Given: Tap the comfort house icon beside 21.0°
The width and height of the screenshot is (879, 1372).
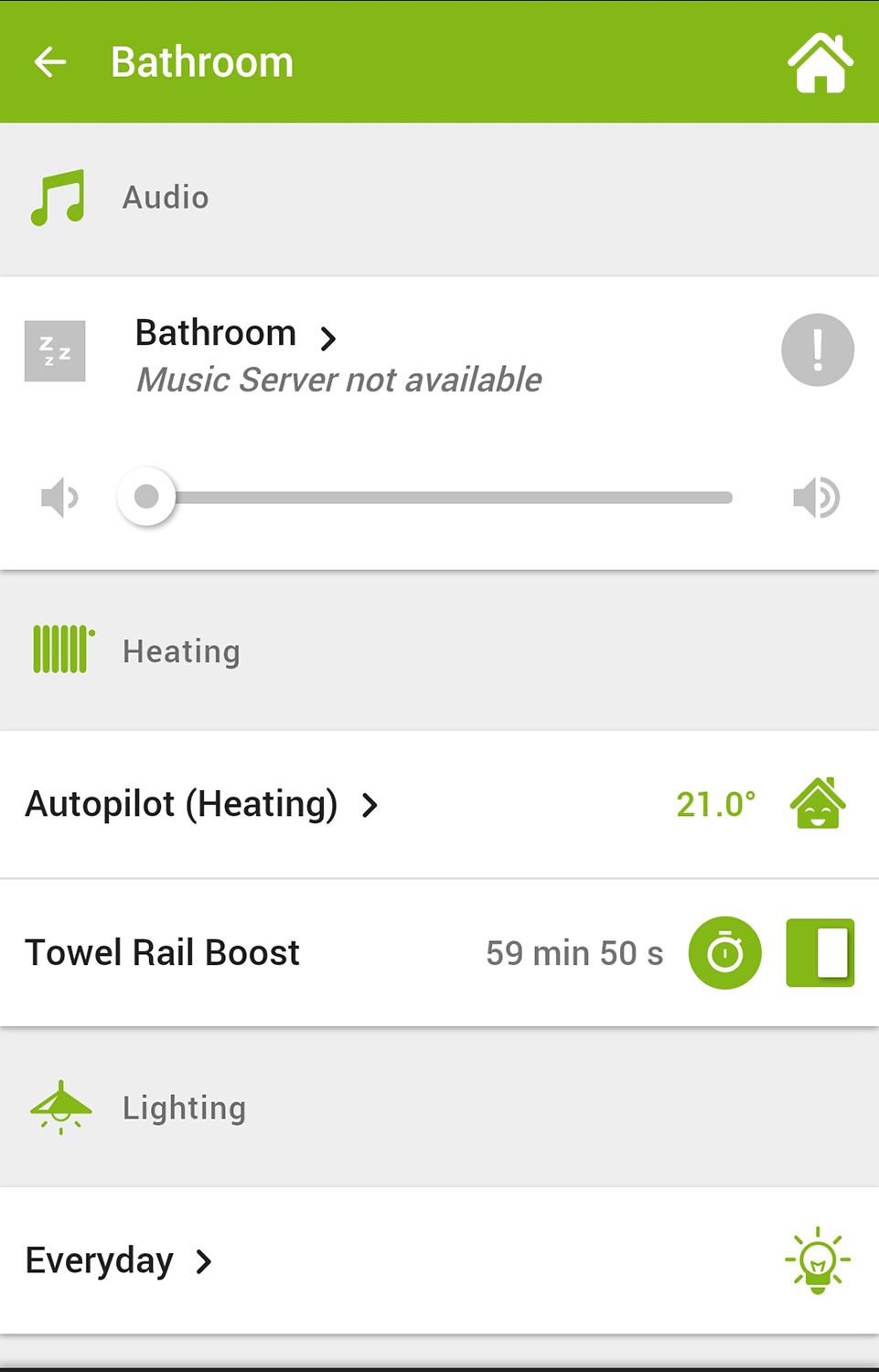Looking at the screenshot, I should tap(818, 804).
